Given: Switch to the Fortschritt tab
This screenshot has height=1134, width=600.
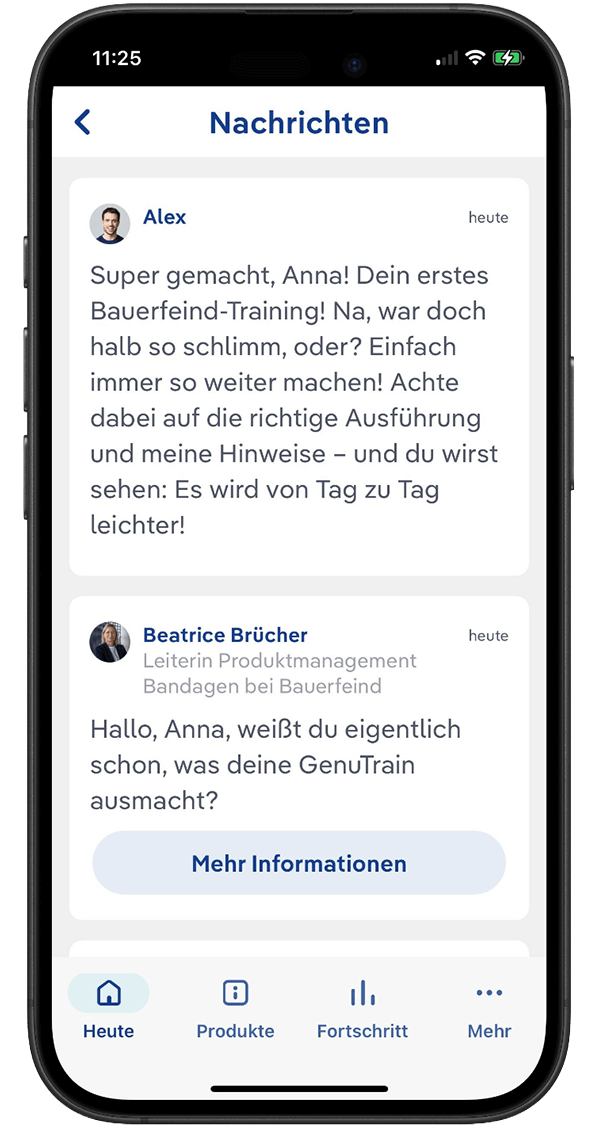Looking at the screenshot, I should click(x=362, y=1008).
